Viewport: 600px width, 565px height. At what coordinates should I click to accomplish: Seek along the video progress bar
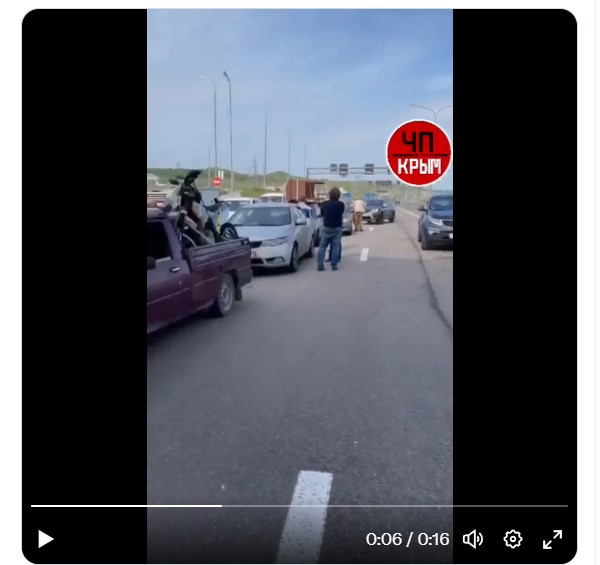tap(300, 506)
